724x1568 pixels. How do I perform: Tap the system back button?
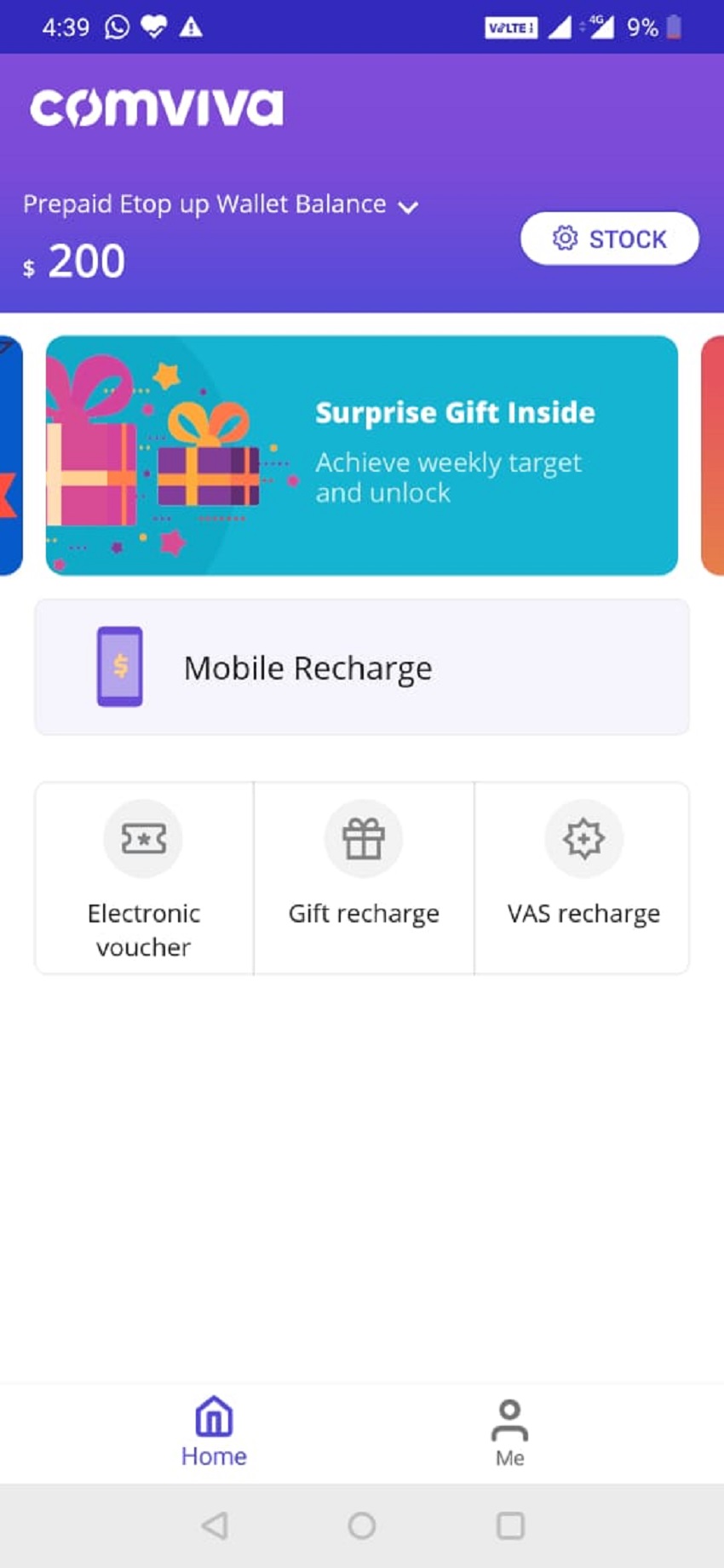tap(215, 1525)
